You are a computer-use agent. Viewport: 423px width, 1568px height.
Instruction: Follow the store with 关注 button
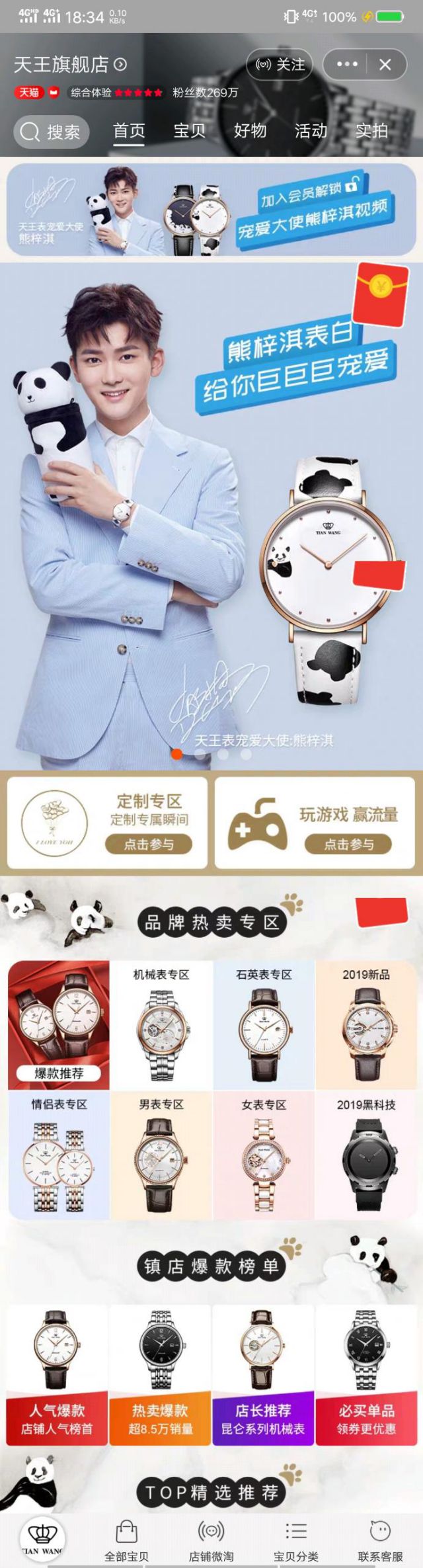pos(281,65)
